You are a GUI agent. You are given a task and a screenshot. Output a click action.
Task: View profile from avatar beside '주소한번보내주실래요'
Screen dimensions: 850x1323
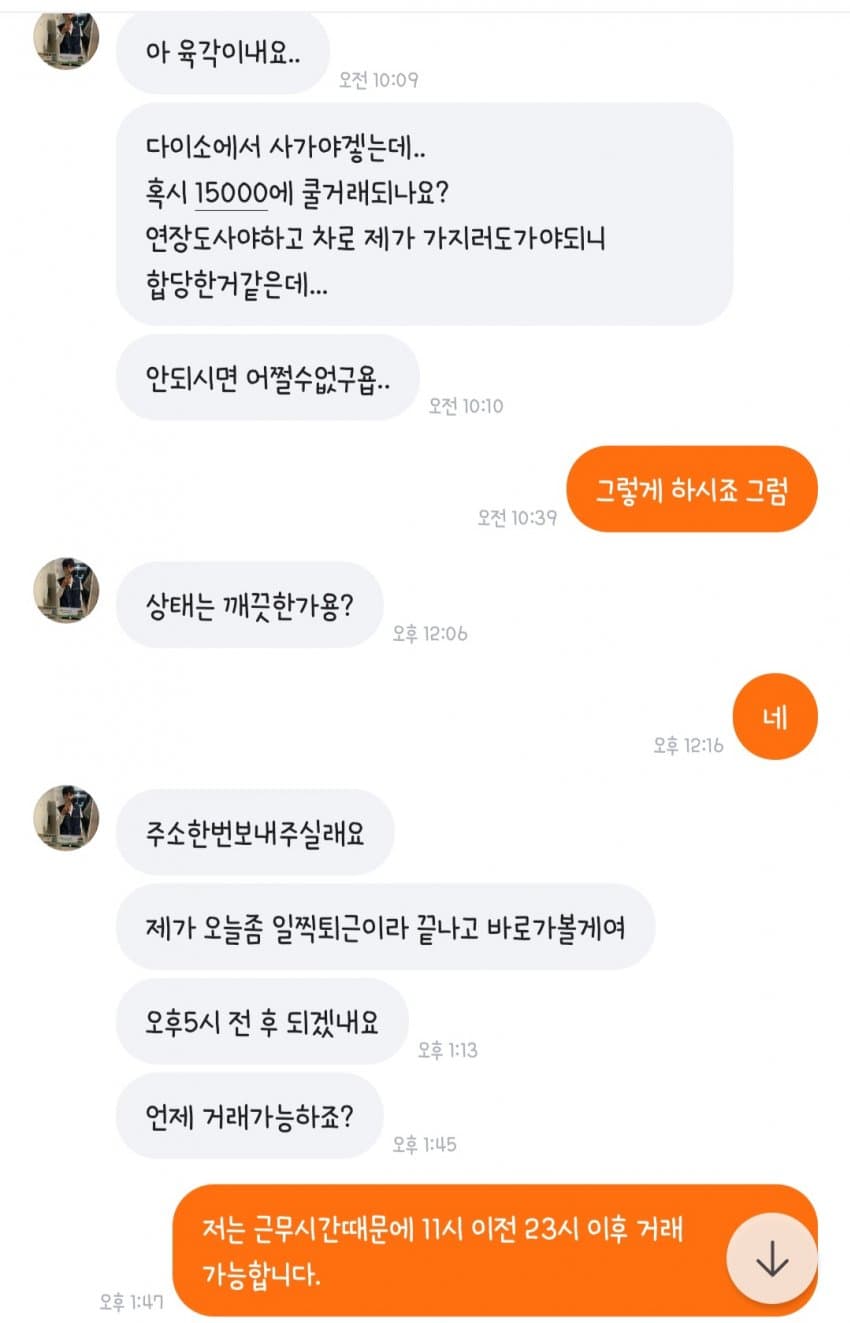point(67,817)
